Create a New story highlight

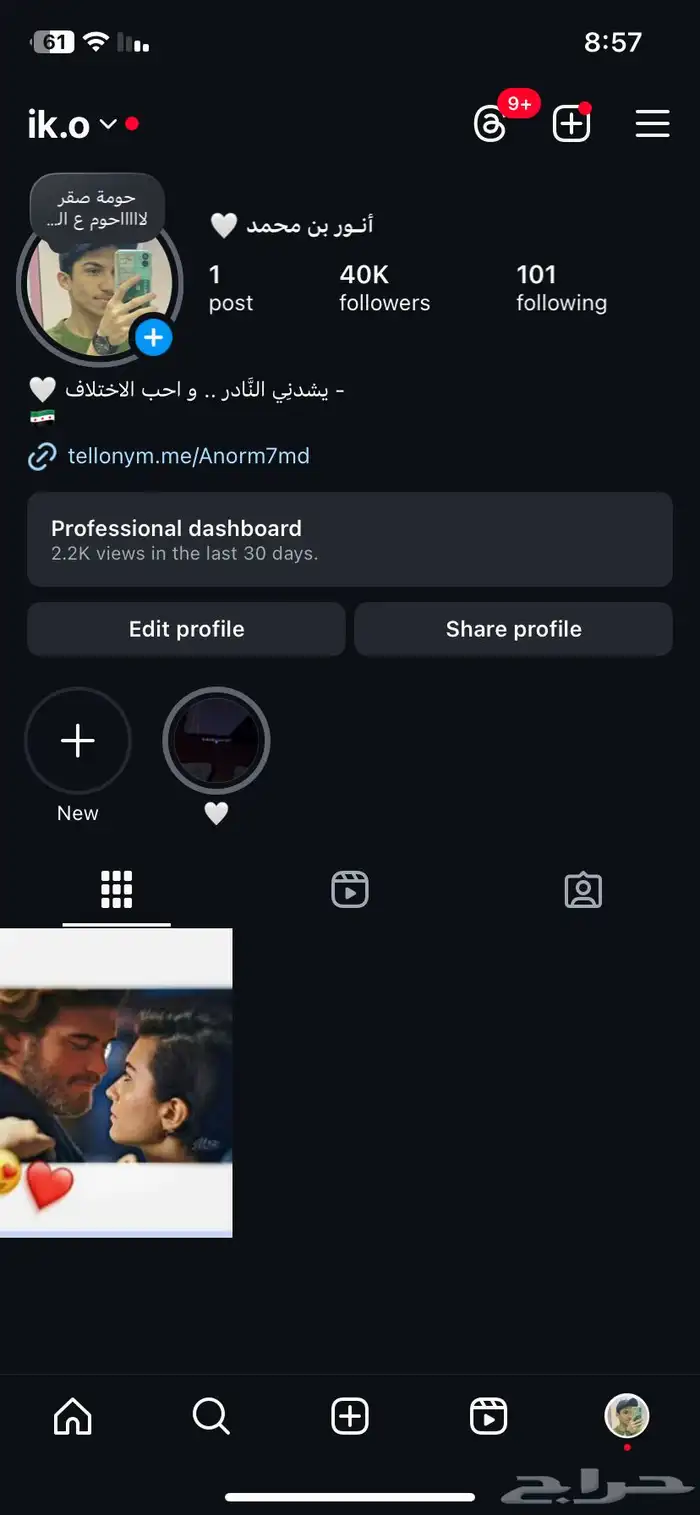[77, 741]
